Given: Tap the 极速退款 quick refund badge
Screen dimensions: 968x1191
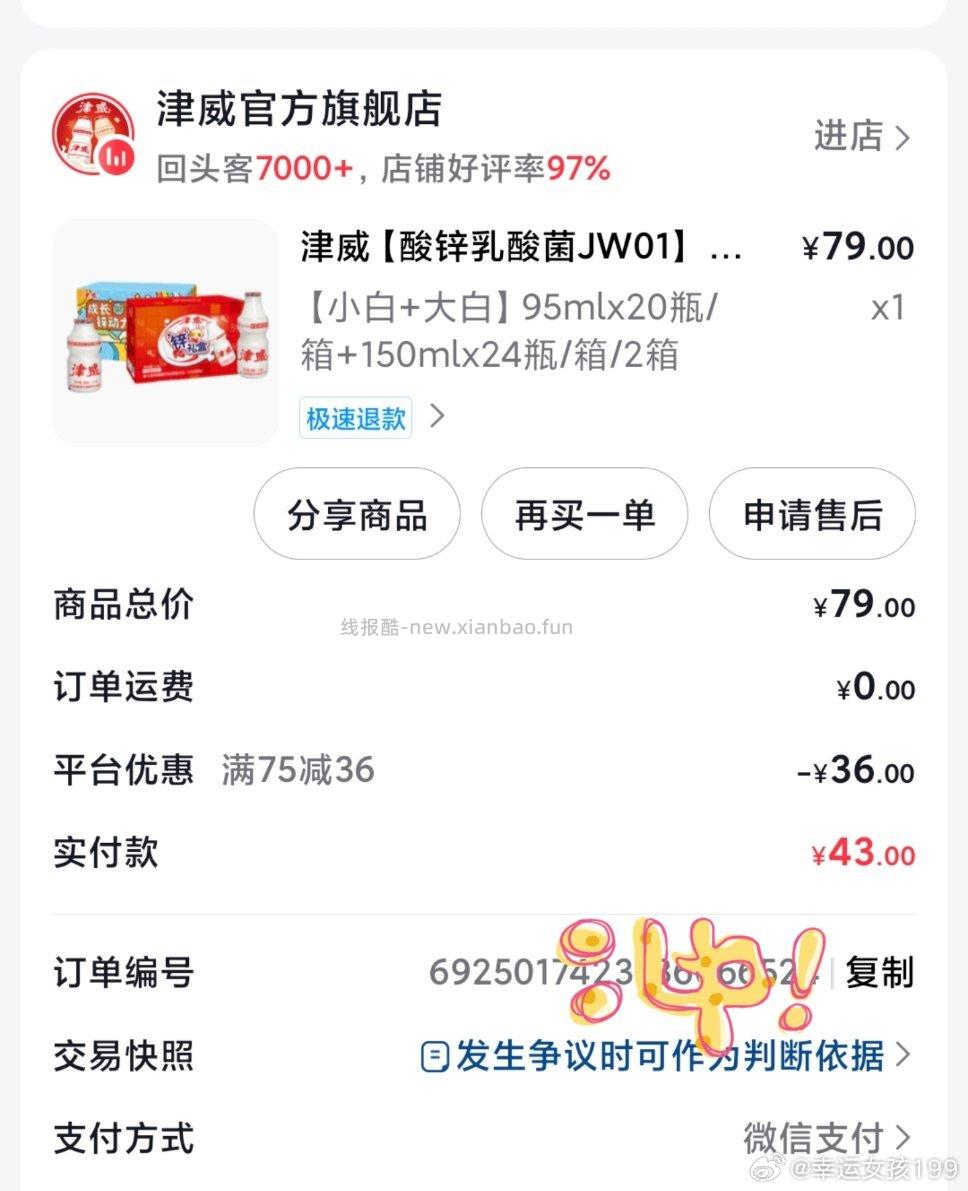Looking at the screenshot, I should pos(355,417).
